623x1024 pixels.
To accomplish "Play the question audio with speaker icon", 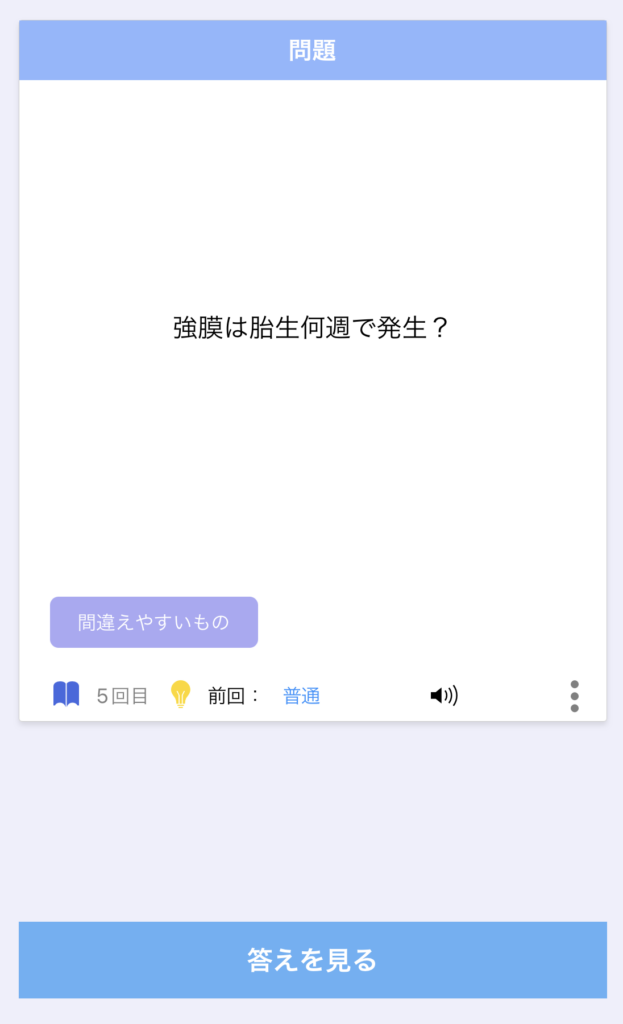I will pyautogui.click(x=444, y=696).
